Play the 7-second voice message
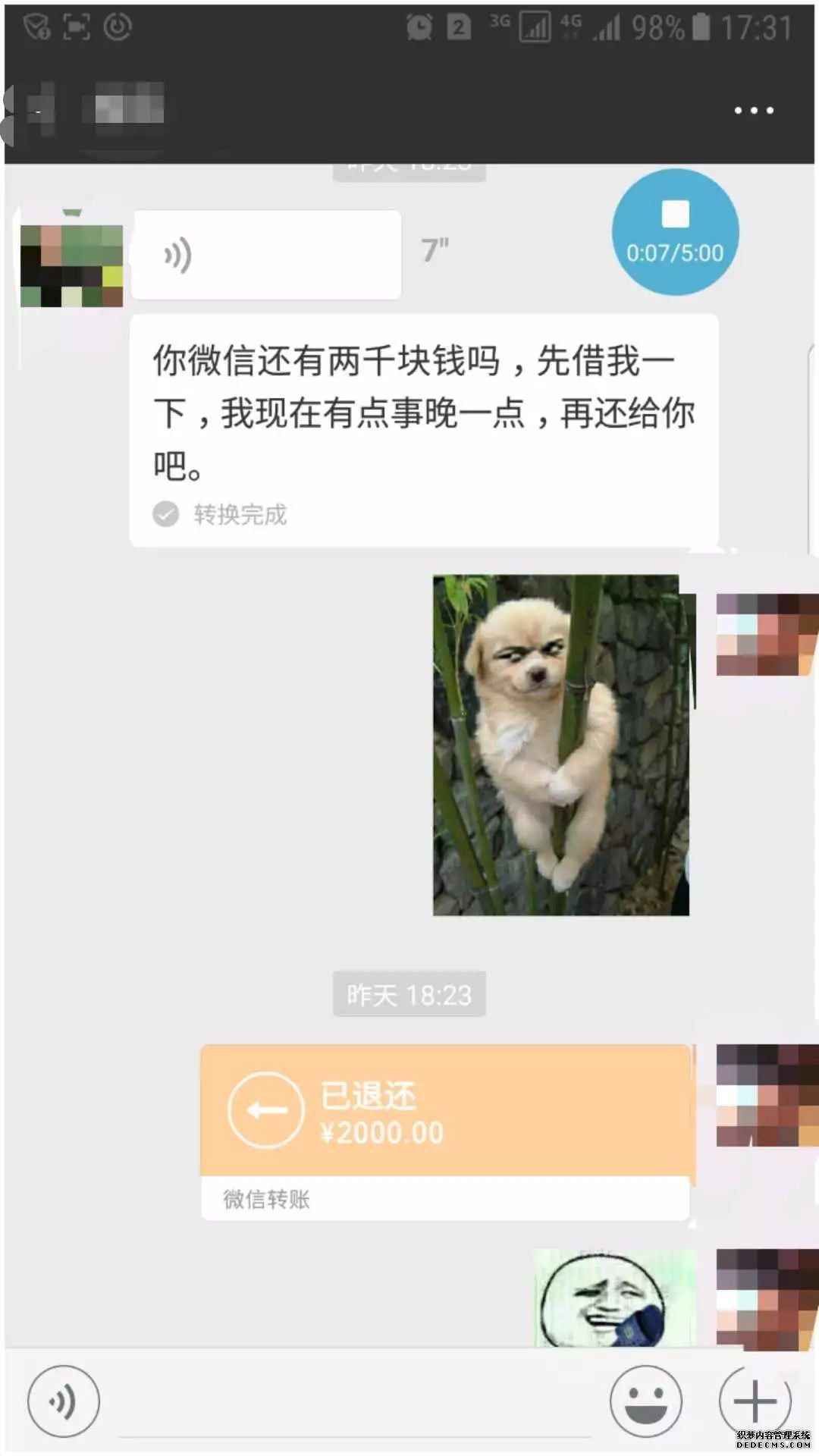The height and width of the screenshot is (1456, 819). click(x=265, y=255)
